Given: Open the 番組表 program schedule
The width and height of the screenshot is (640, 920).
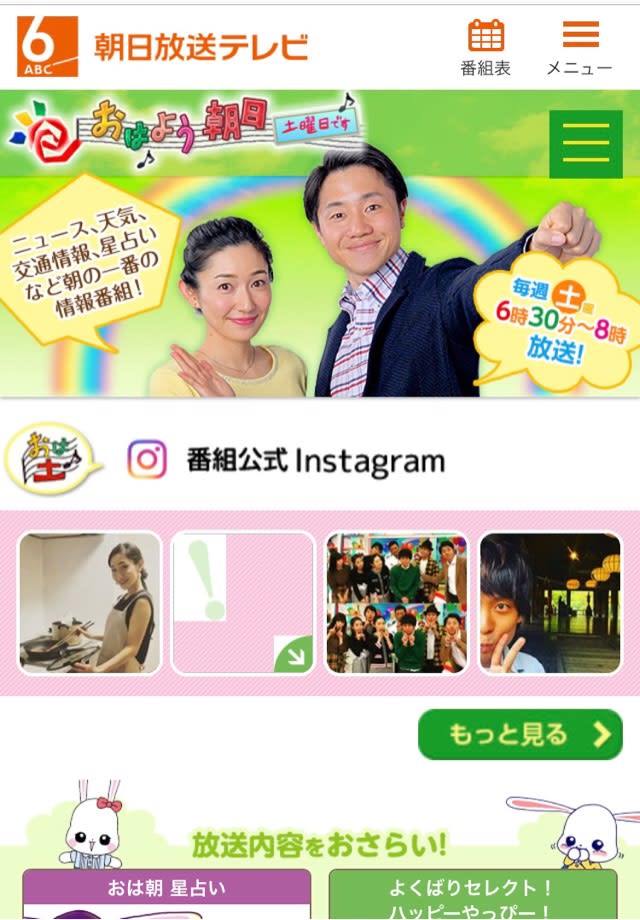Looking at the screenshot, I should click(486, 48).
